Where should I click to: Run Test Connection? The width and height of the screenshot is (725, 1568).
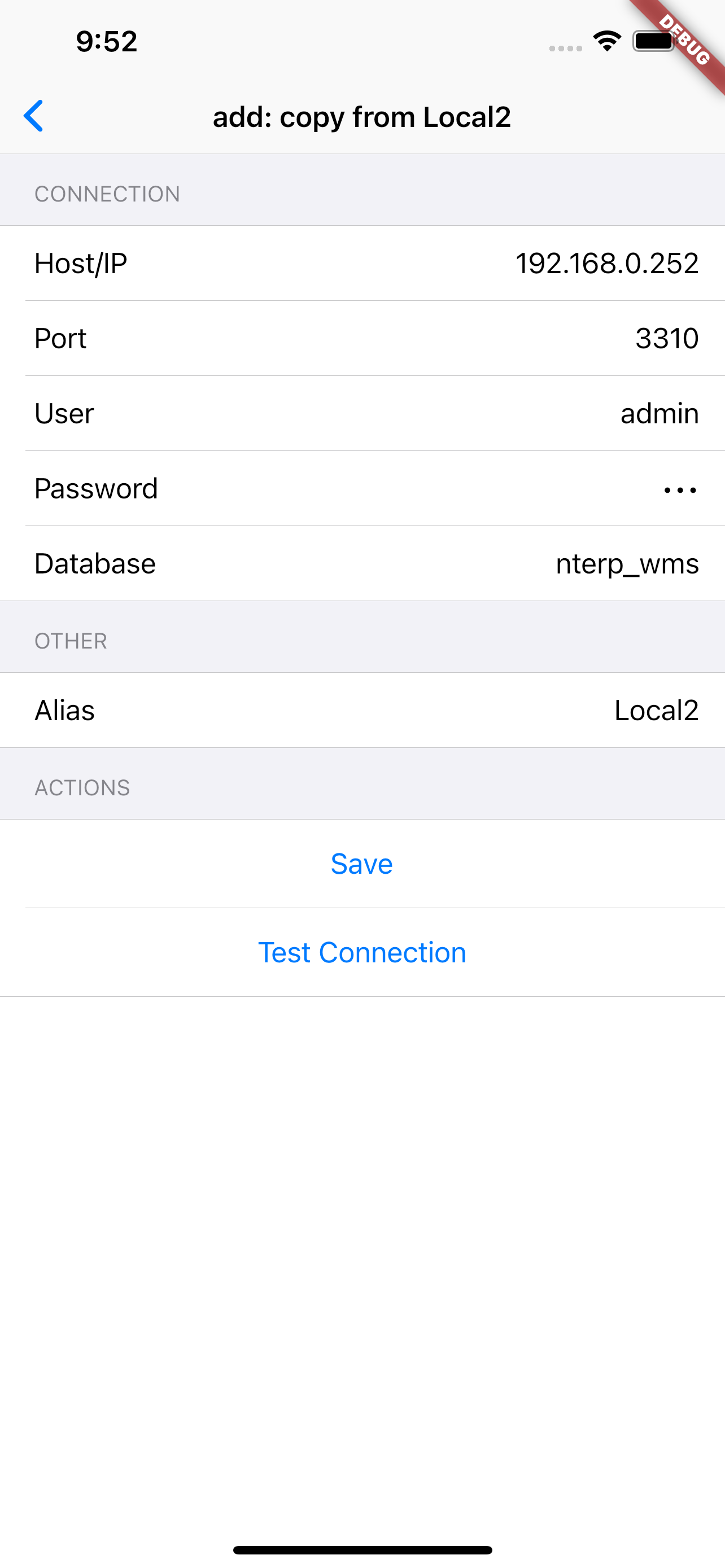tap(362, 953)
